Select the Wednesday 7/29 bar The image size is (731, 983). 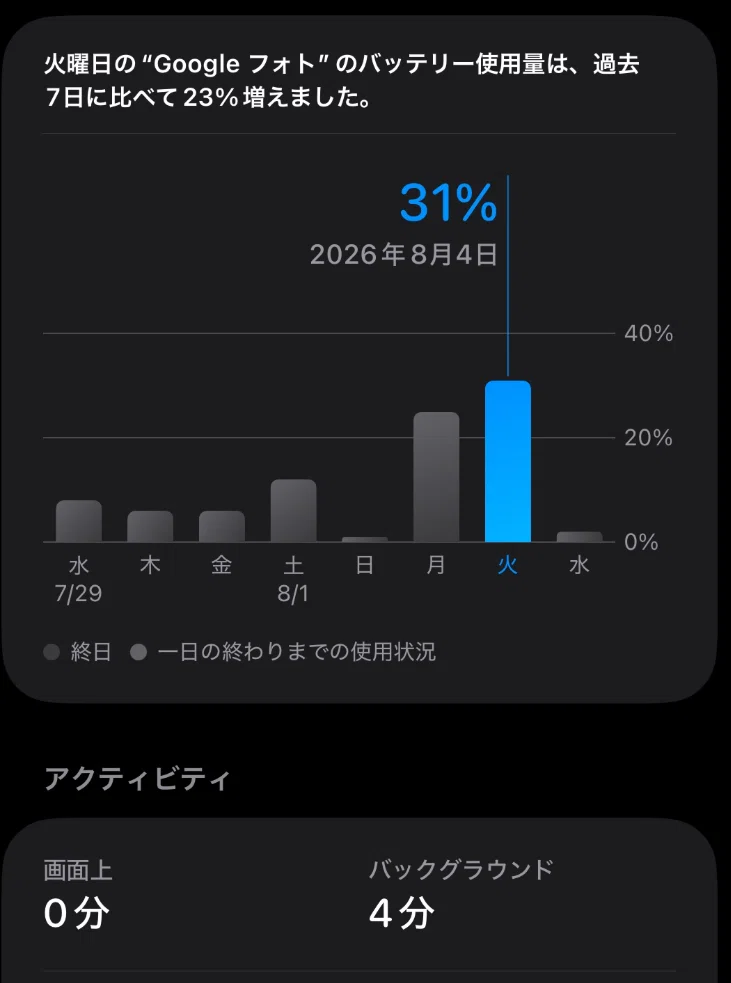click(78, 521)
